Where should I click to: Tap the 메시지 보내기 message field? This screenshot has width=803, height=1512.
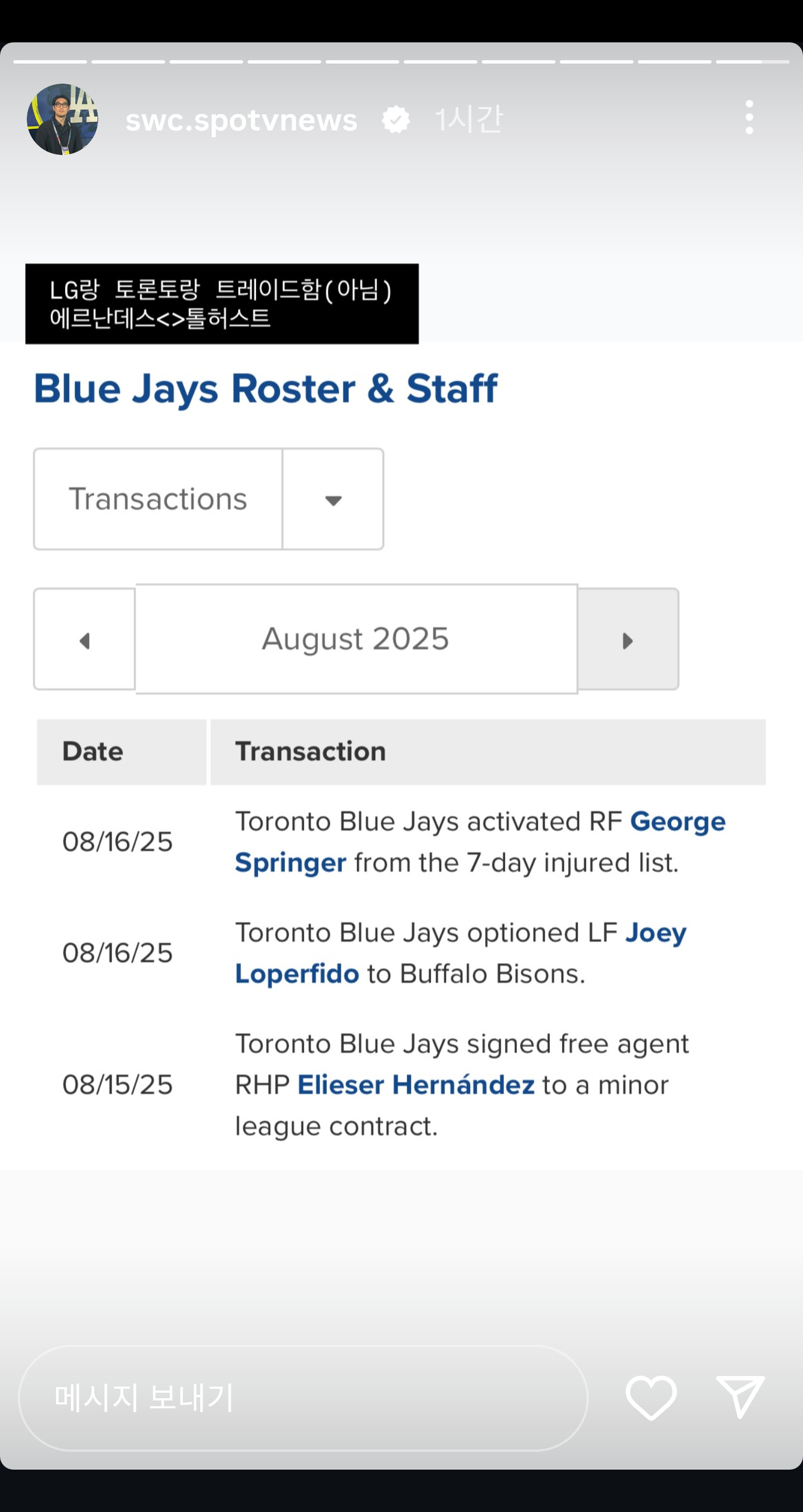click(303, 1398)
